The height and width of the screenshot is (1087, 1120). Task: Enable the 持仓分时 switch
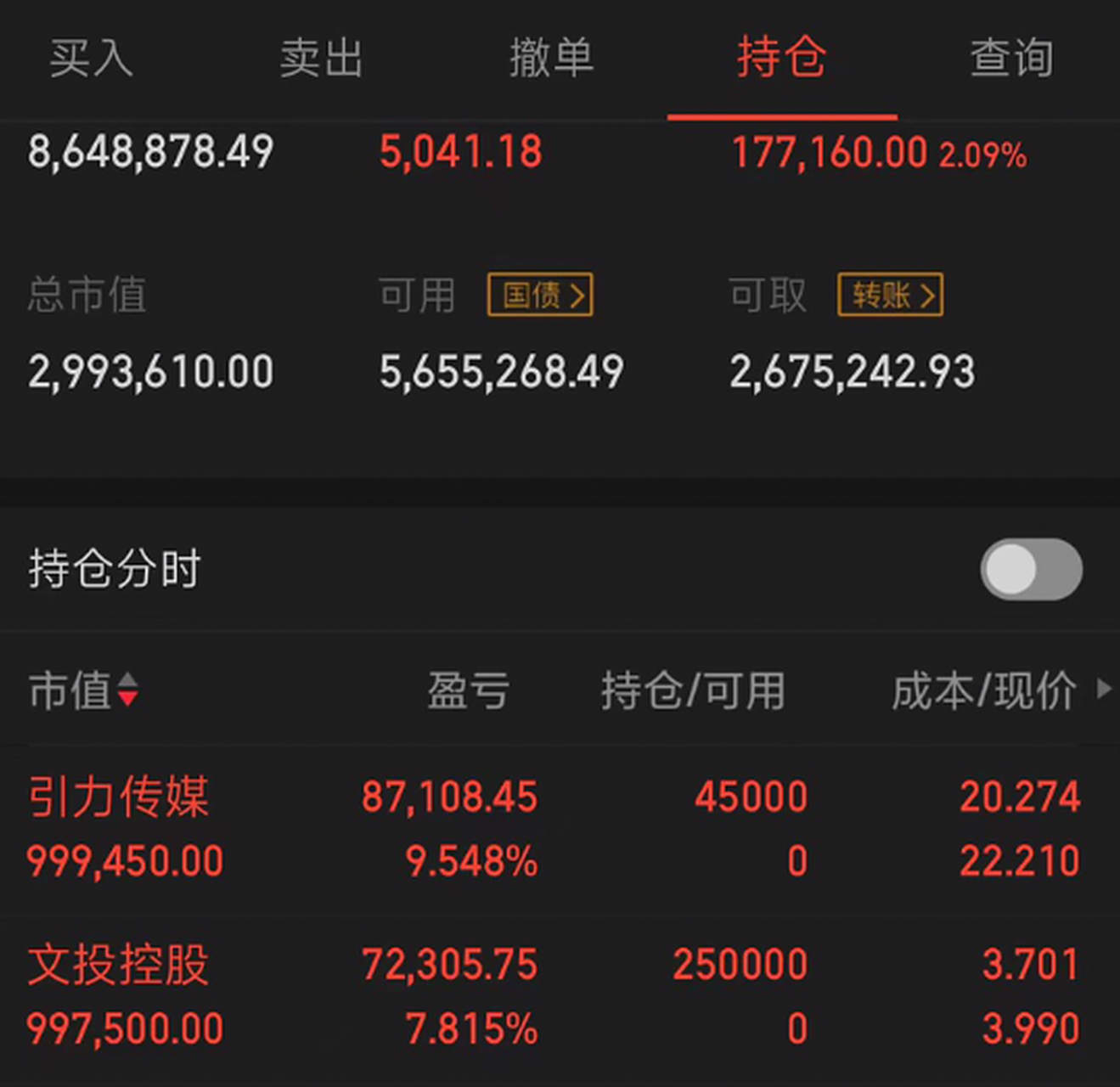tap(1031, 569)
